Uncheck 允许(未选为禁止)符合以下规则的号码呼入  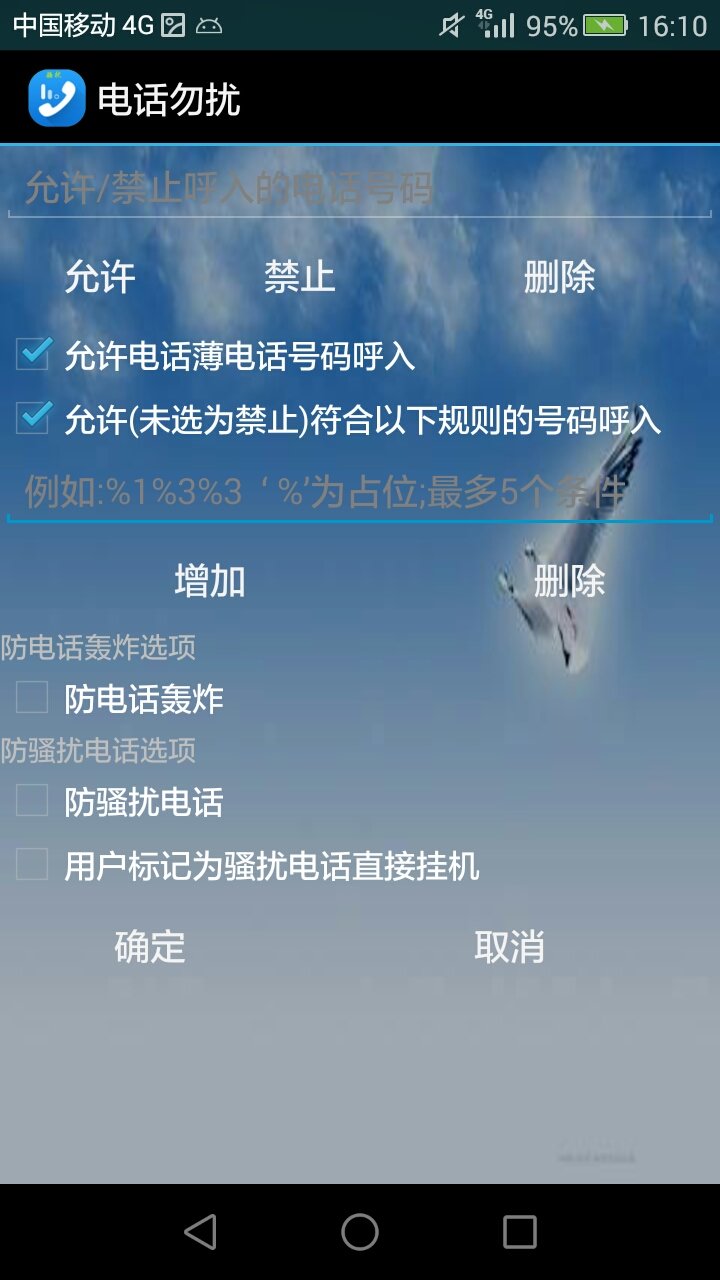pos(31,416)
